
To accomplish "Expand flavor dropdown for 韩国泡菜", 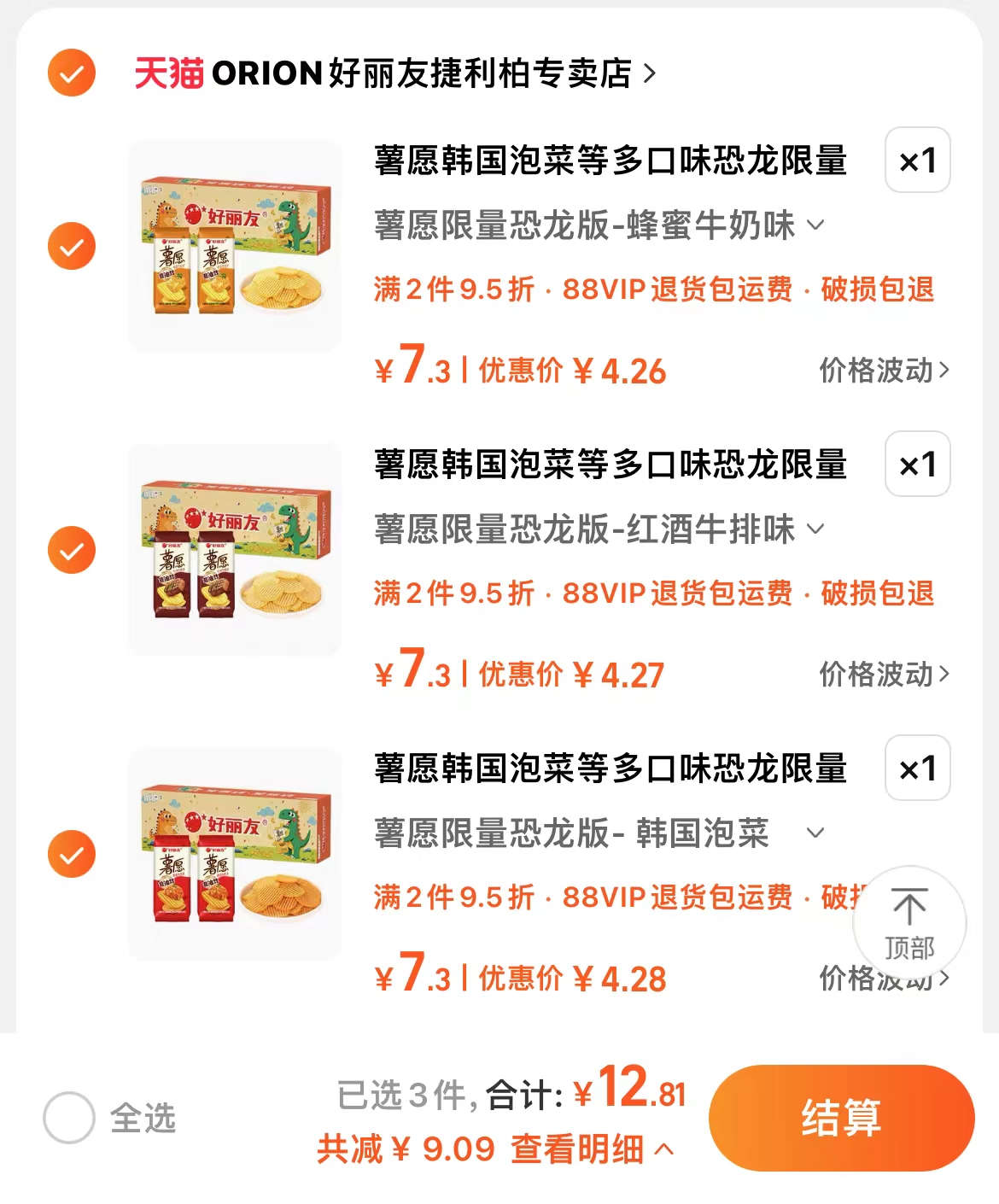I will 817,833.
